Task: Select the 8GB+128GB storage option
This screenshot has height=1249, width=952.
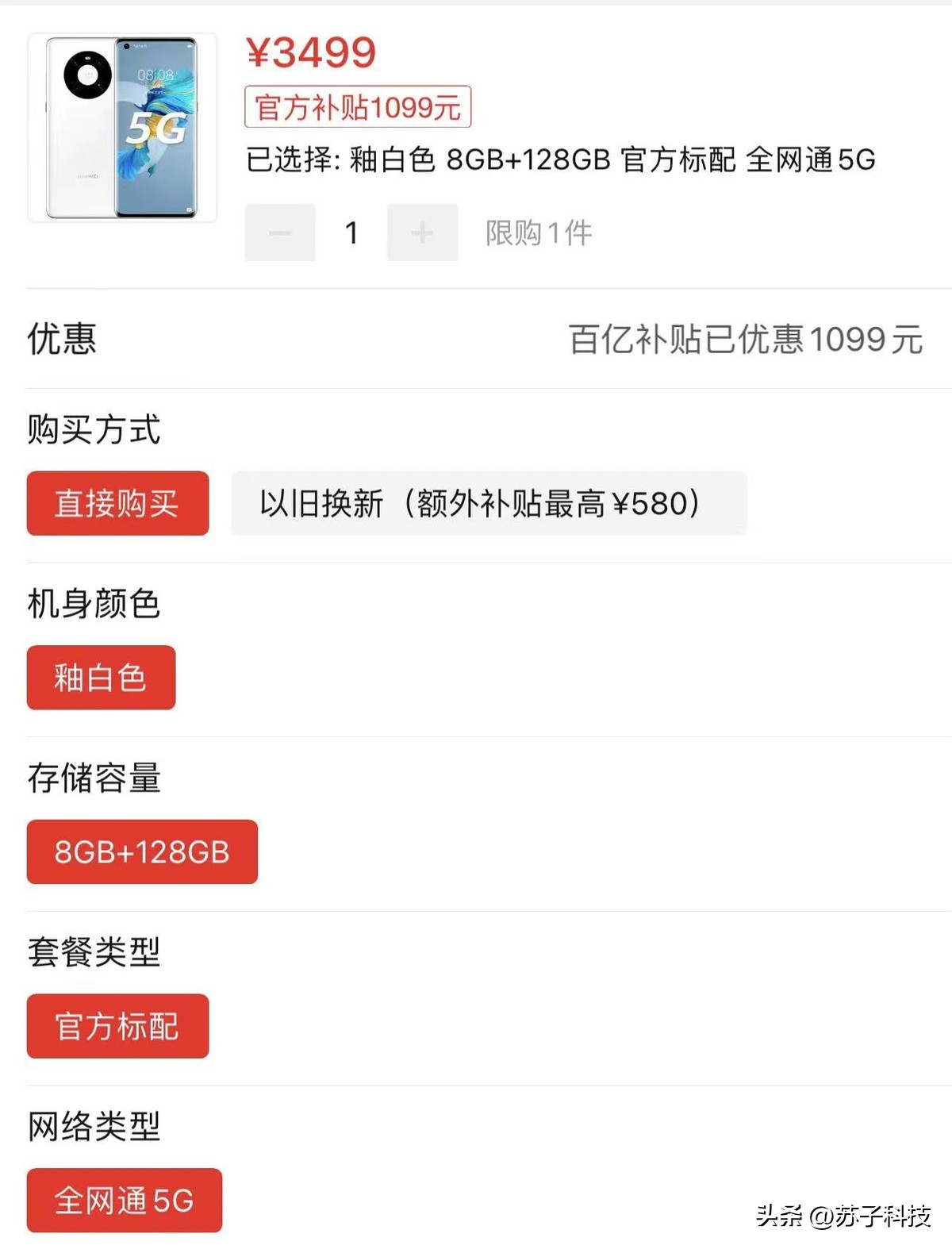Action: click(x=142, y=852)
